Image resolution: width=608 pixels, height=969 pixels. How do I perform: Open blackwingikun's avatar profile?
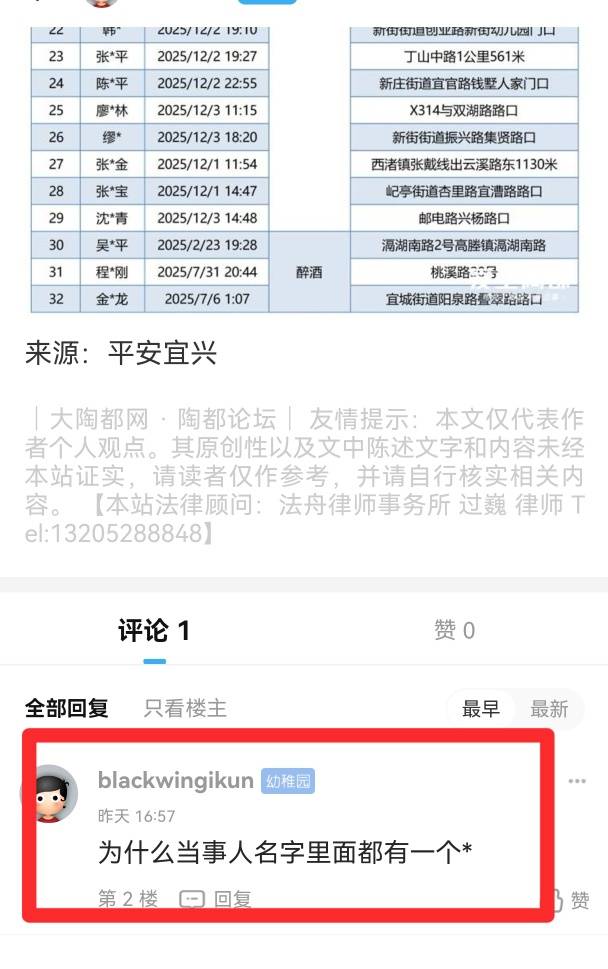[x=49, y=793]
